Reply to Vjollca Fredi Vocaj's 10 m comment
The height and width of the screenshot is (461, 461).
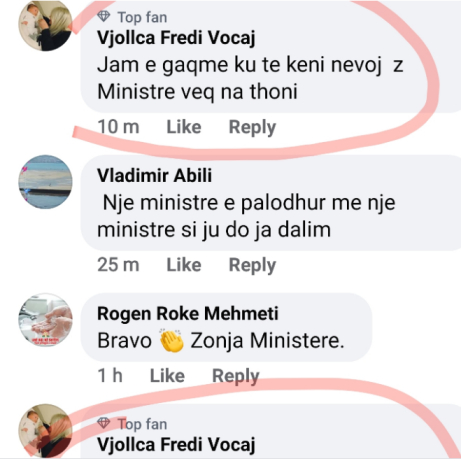[x=252, y=128]
